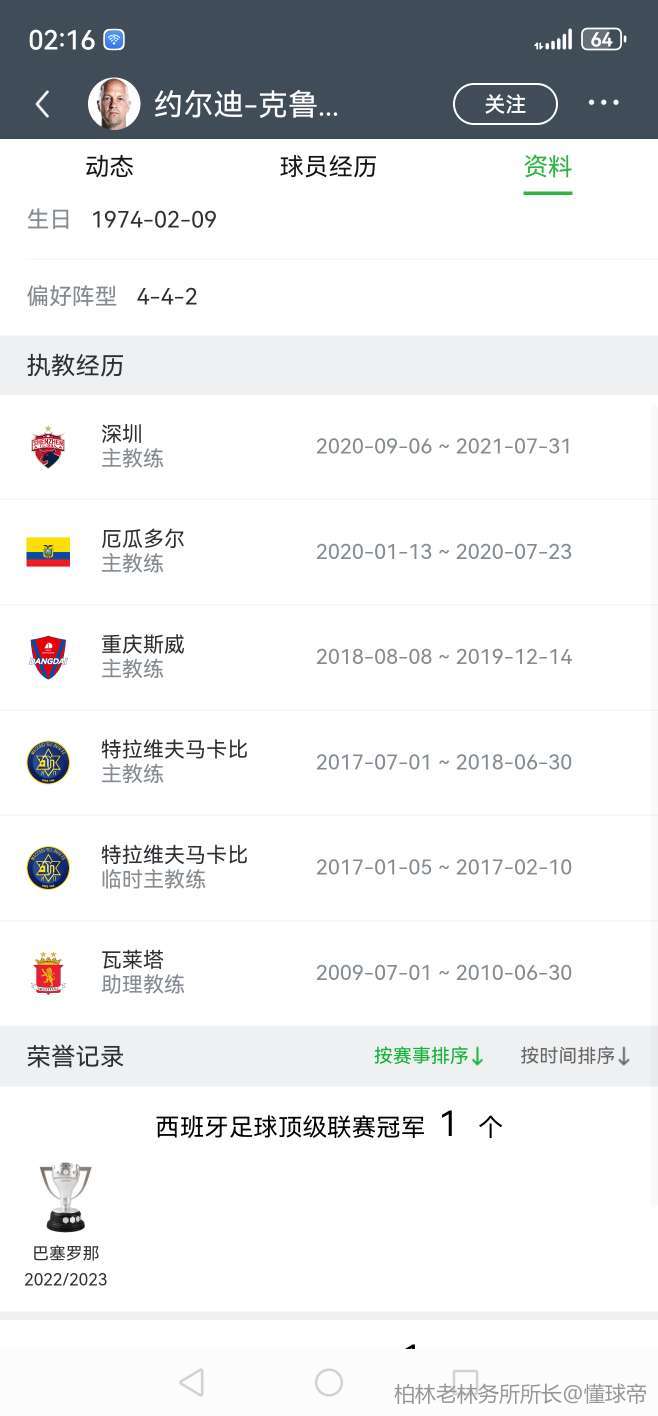This screenshot has width=658, height=1416.
Task: Switch to the 球员经历 tab
Action: point(328,167)
